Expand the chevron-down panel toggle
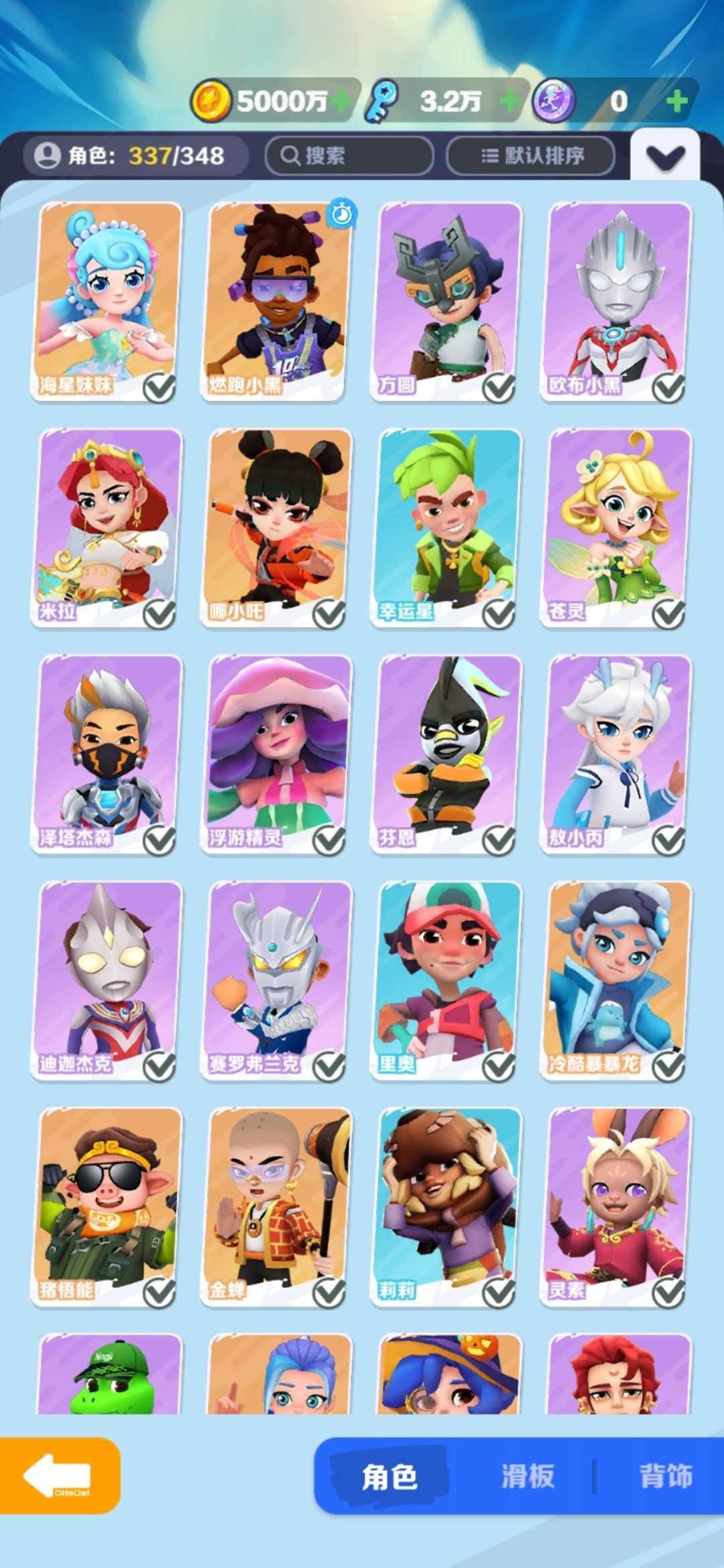Viewport: 724px width, 1568px height. point(665,157)
